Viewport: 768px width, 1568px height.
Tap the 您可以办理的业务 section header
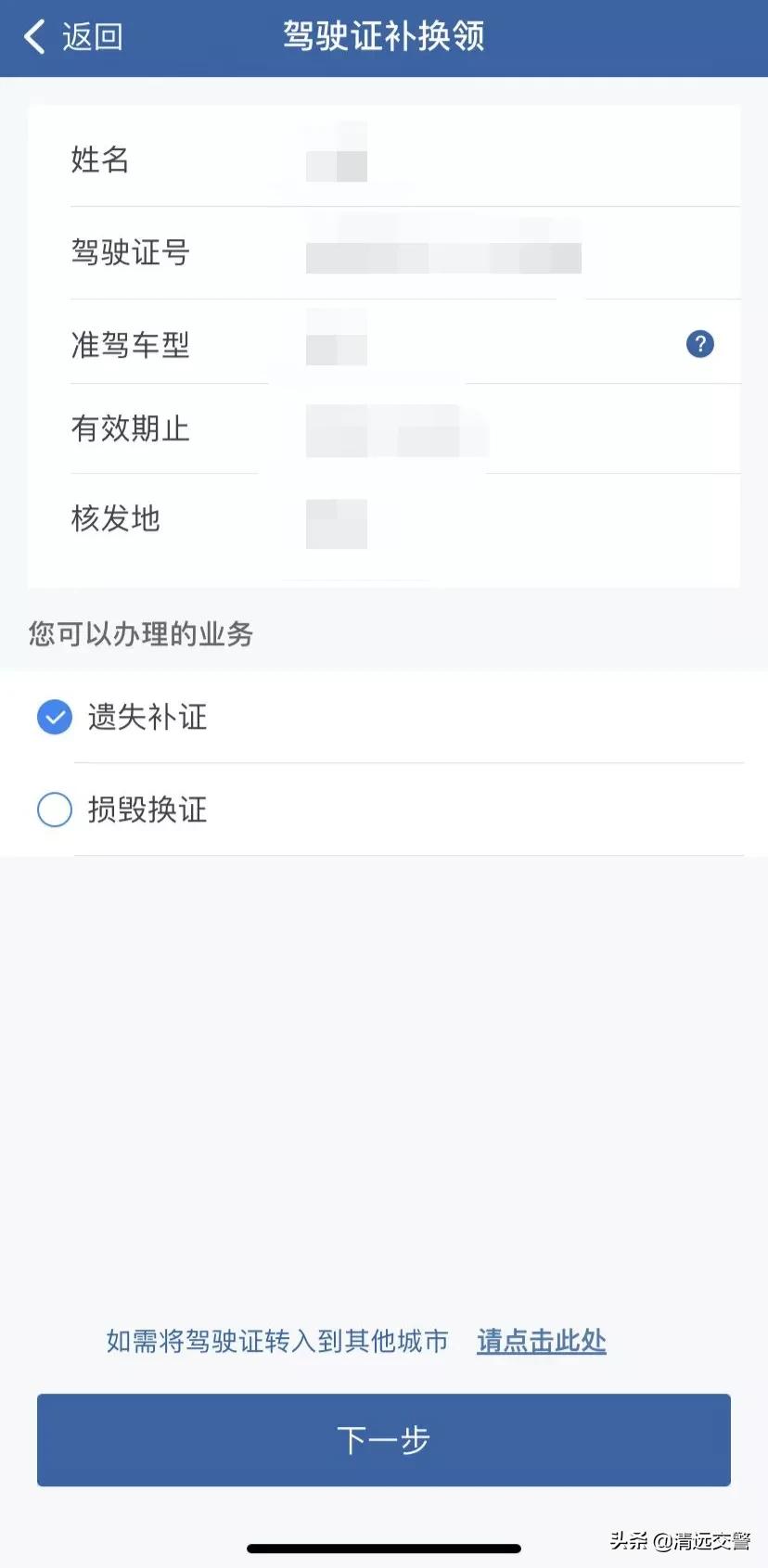139,635
